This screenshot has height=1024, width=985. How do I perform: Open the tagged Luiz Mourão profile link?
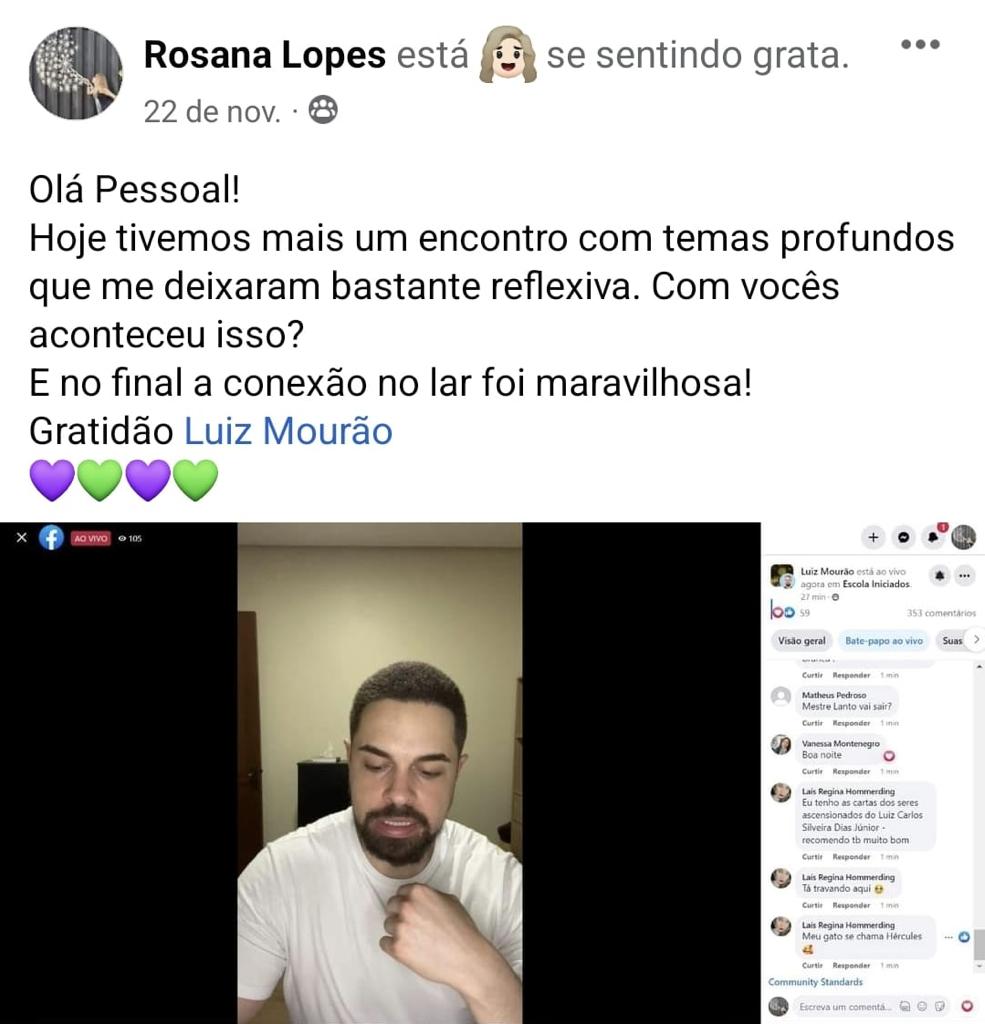pos(288,431)
